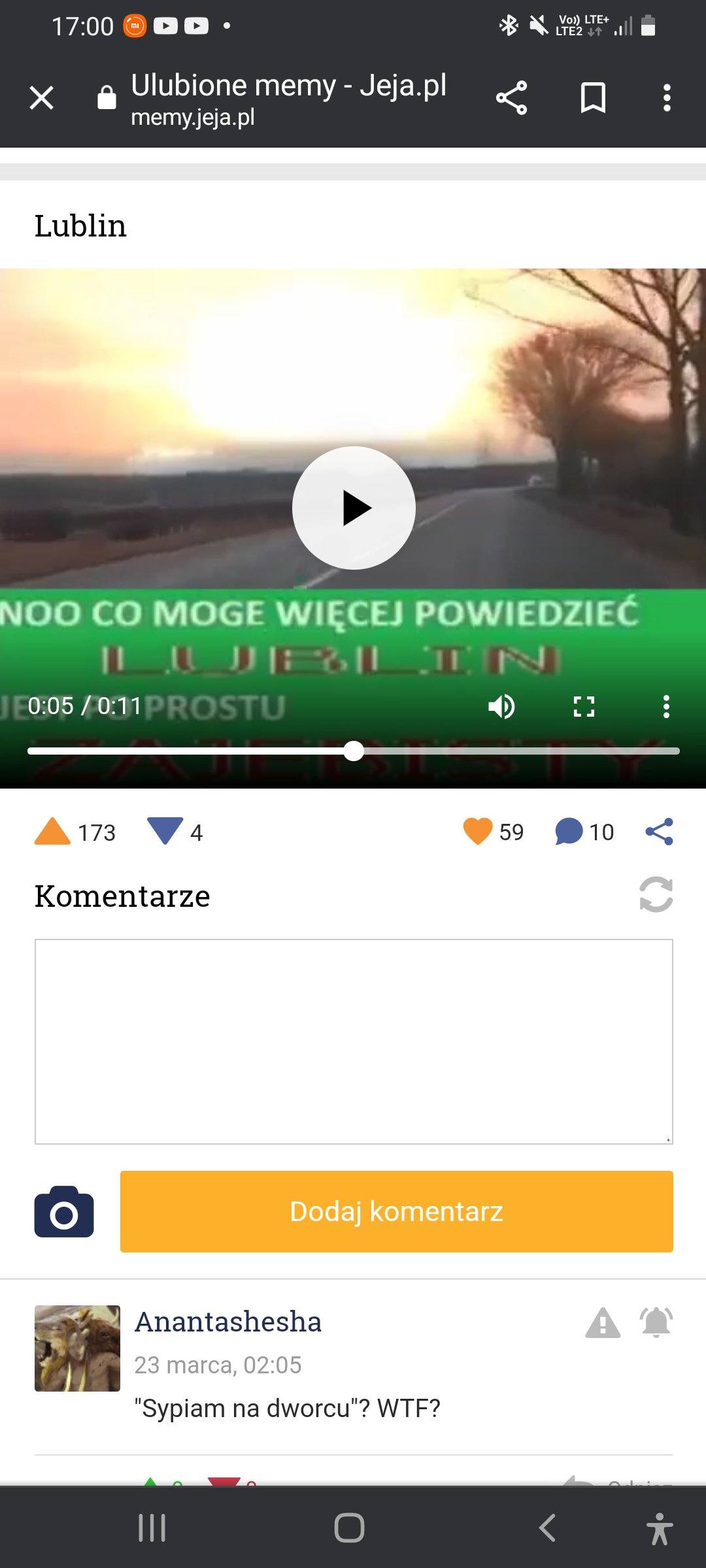Mute the video sound
The height and width of the screenshot is (1568, 706).
pyautogui.click(x=502, y=706)
